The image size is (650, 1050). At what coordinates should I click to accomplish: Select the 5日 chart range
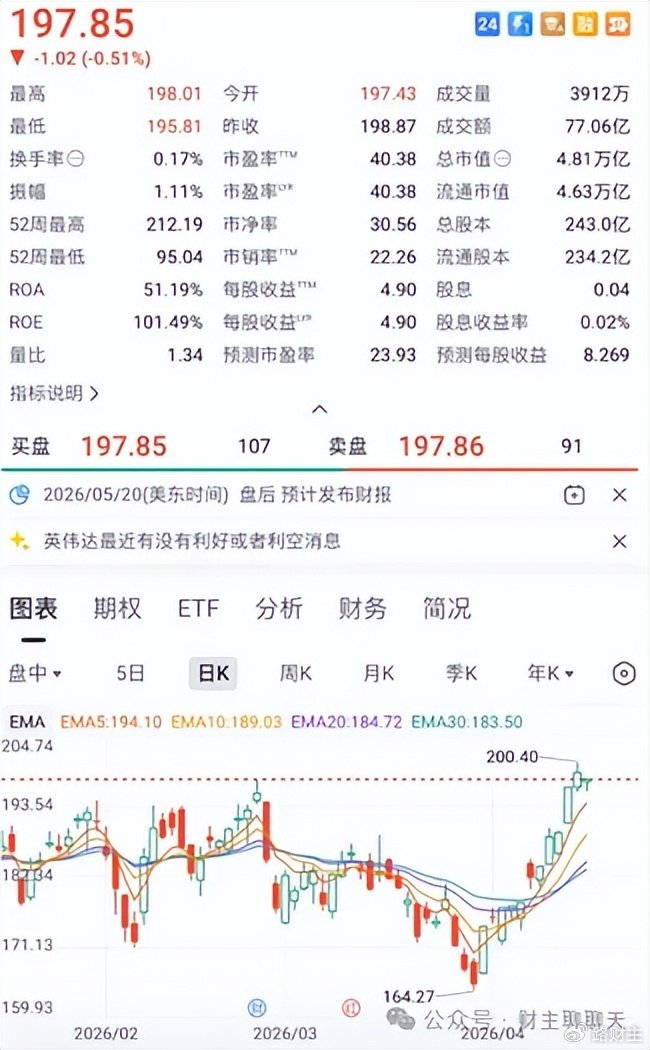(x=130, y=673)
